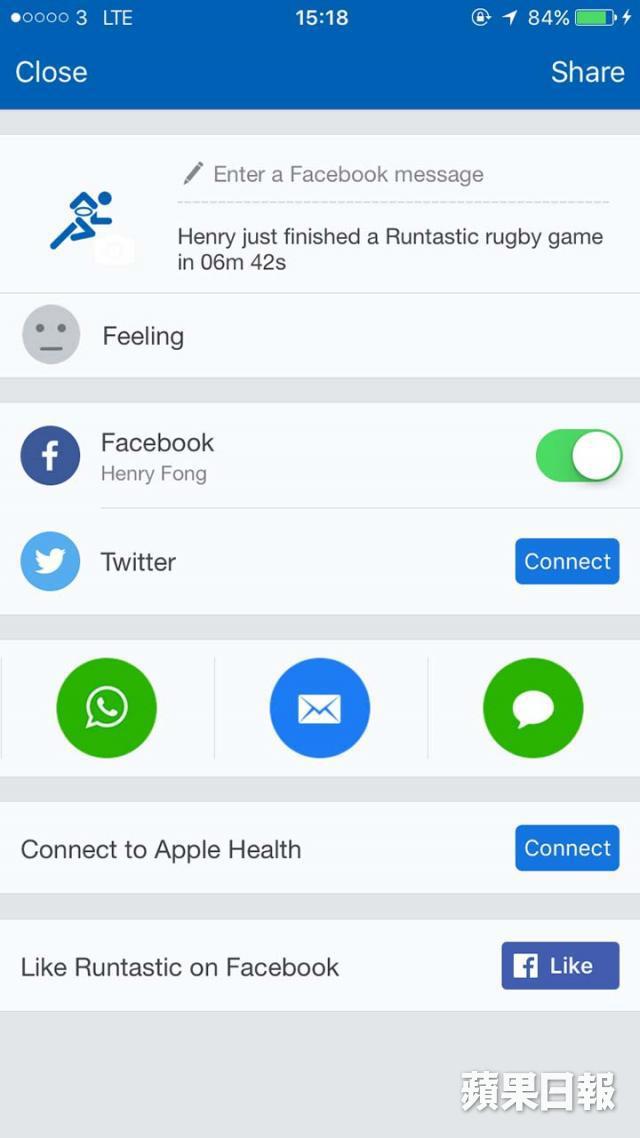Open the Feeling selector
This screenshot has height=1138, width=640.
[143, 336]
